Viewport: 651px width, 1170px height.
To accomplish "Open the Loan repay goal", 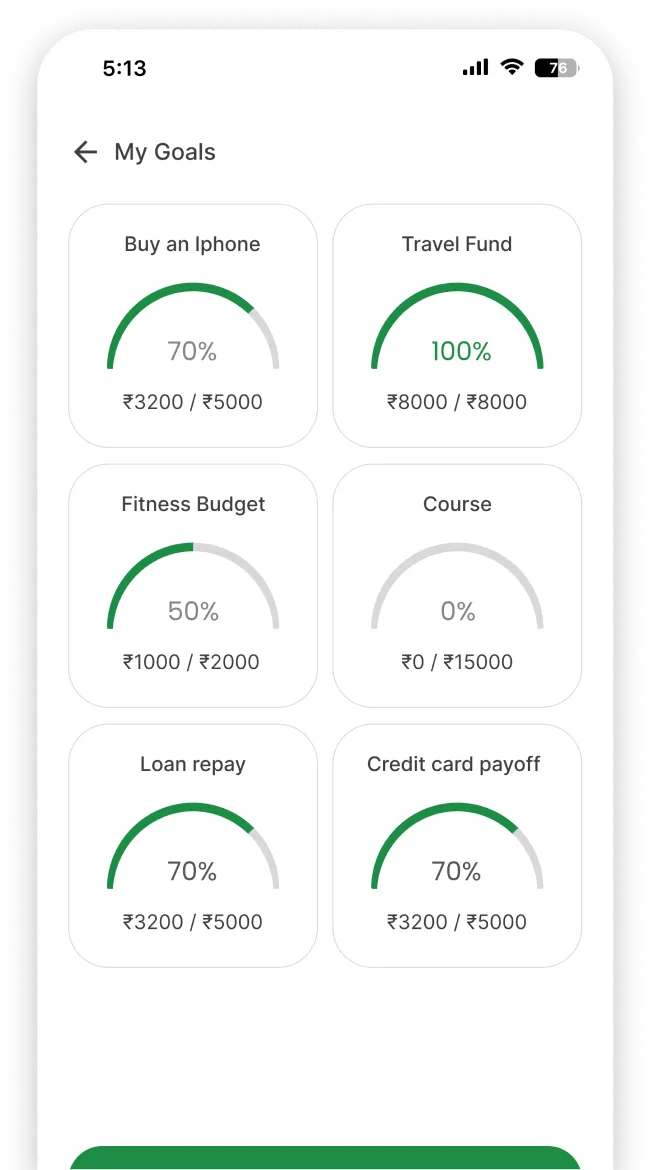I will pyautogui.click(x=193, y=845).
